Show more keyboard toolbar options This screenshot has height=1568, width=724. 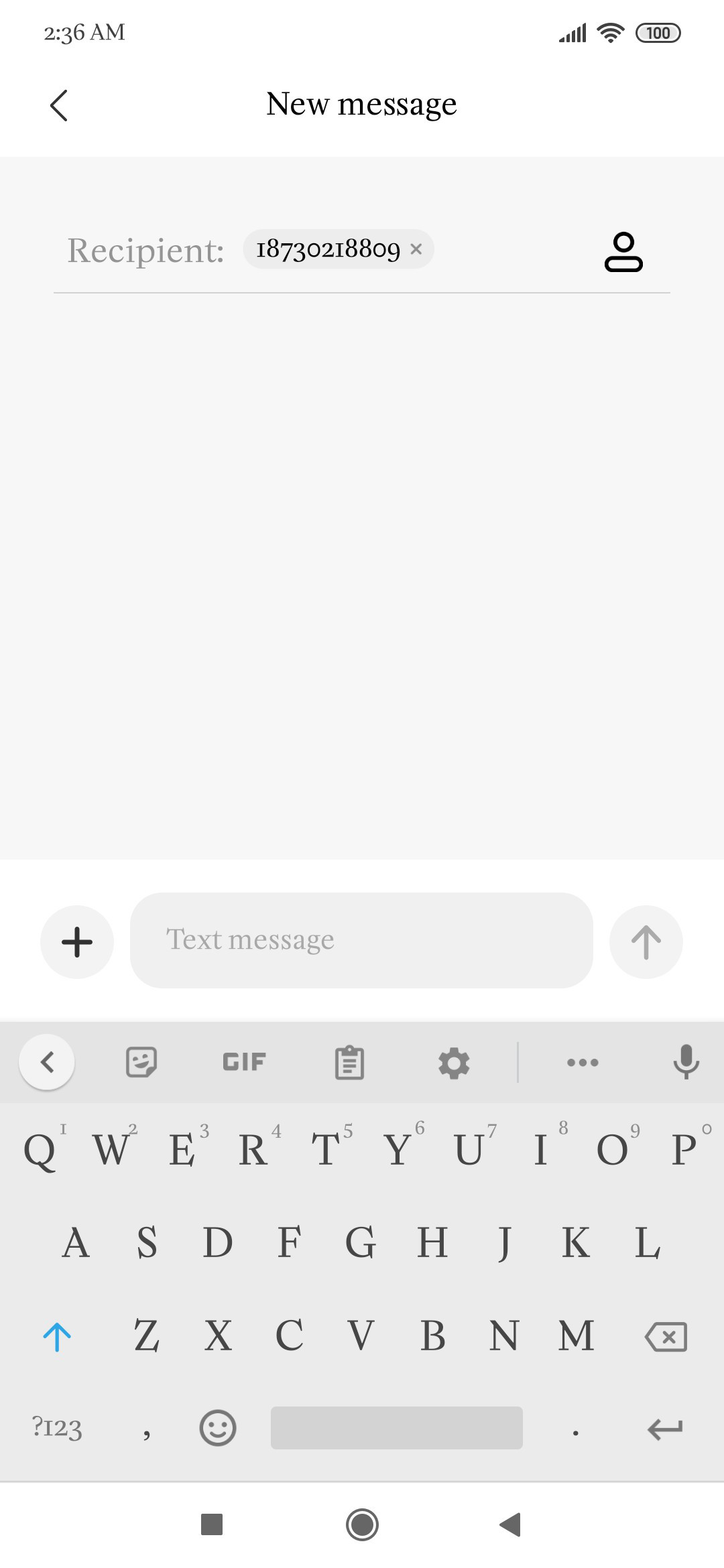(x=583, y=1062)
